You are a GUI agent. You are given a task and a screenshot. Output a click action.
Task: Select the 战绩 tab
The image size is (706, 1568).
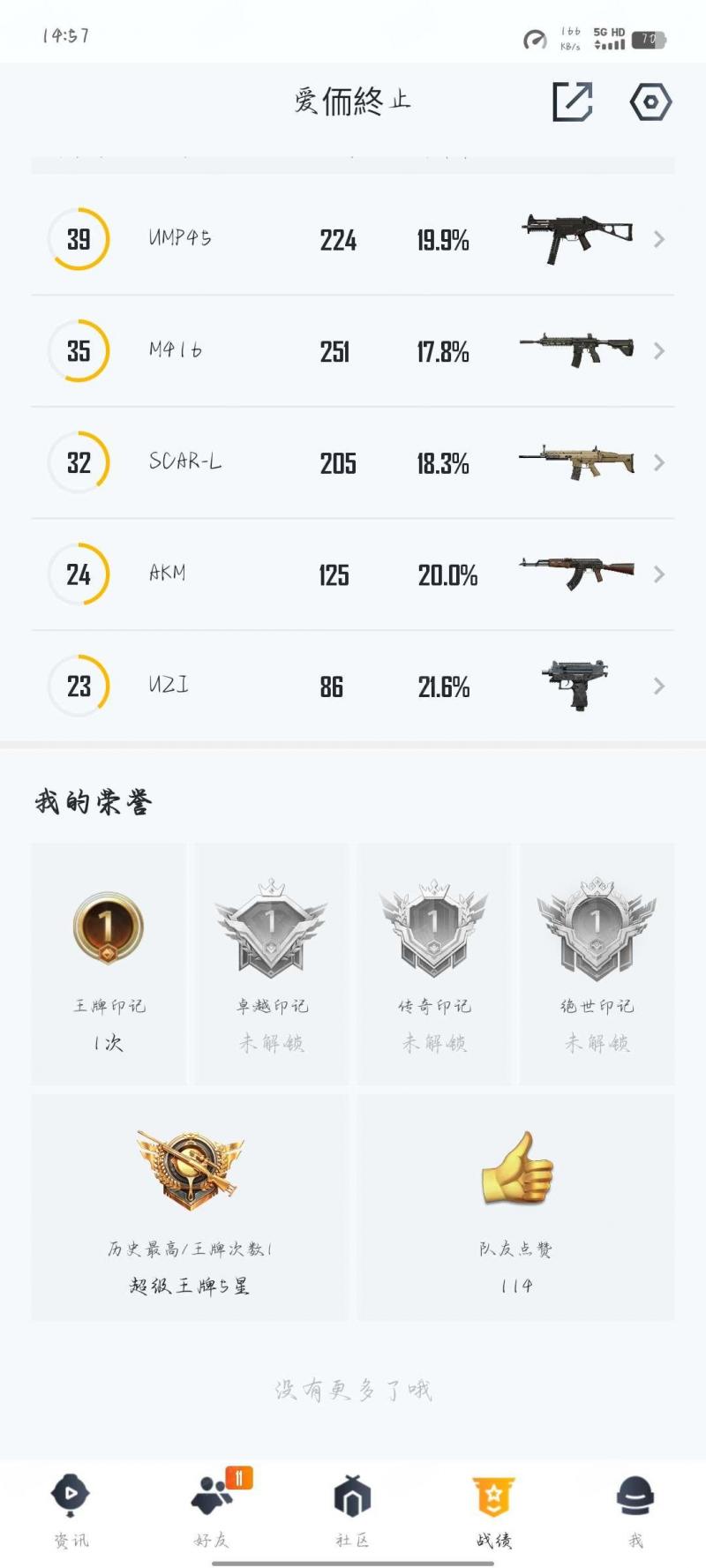pos(494,1511)
